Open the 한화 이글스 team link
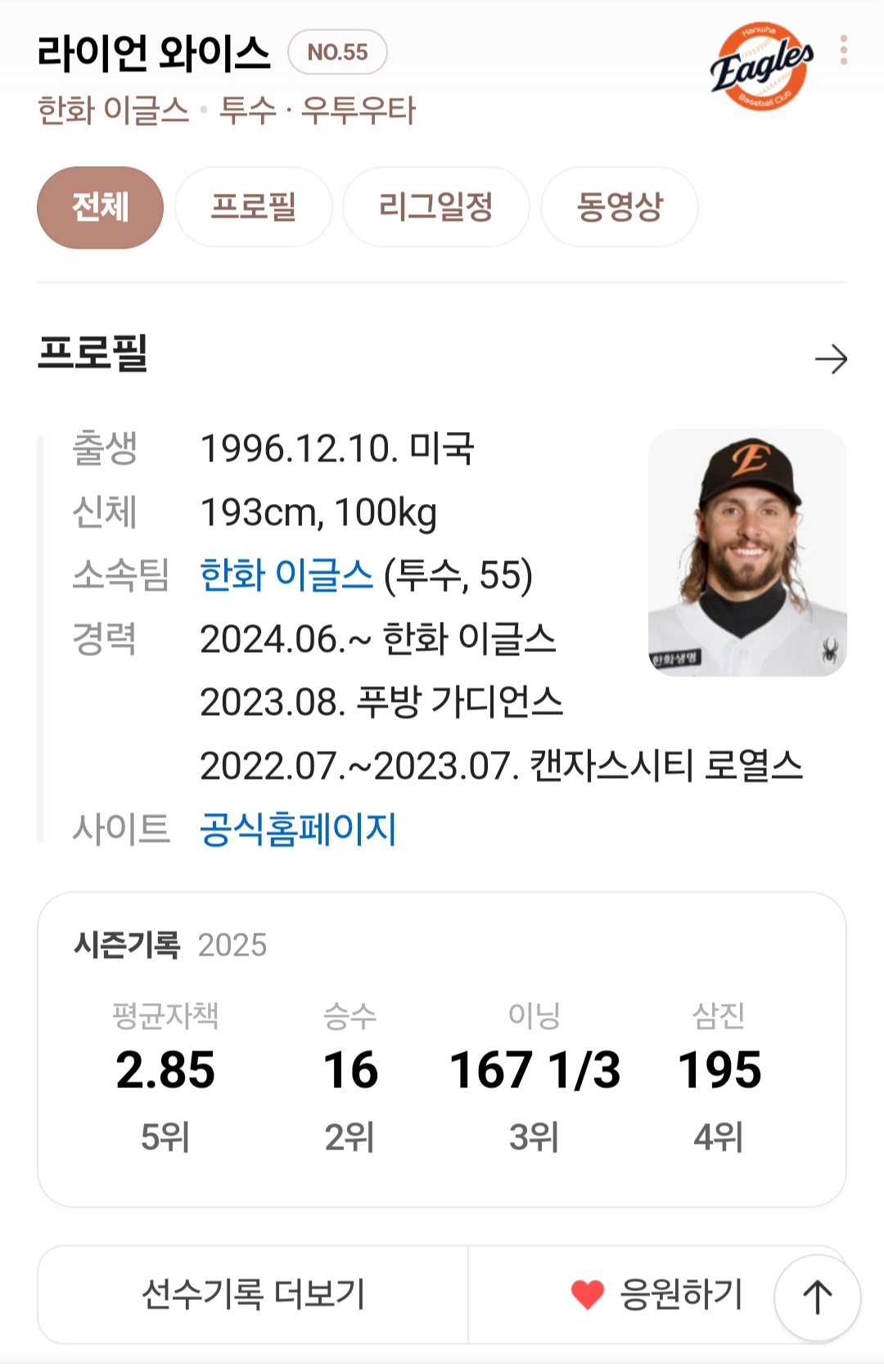The height and width of the screenshot is (1372, 884). [x=286, y=575]
